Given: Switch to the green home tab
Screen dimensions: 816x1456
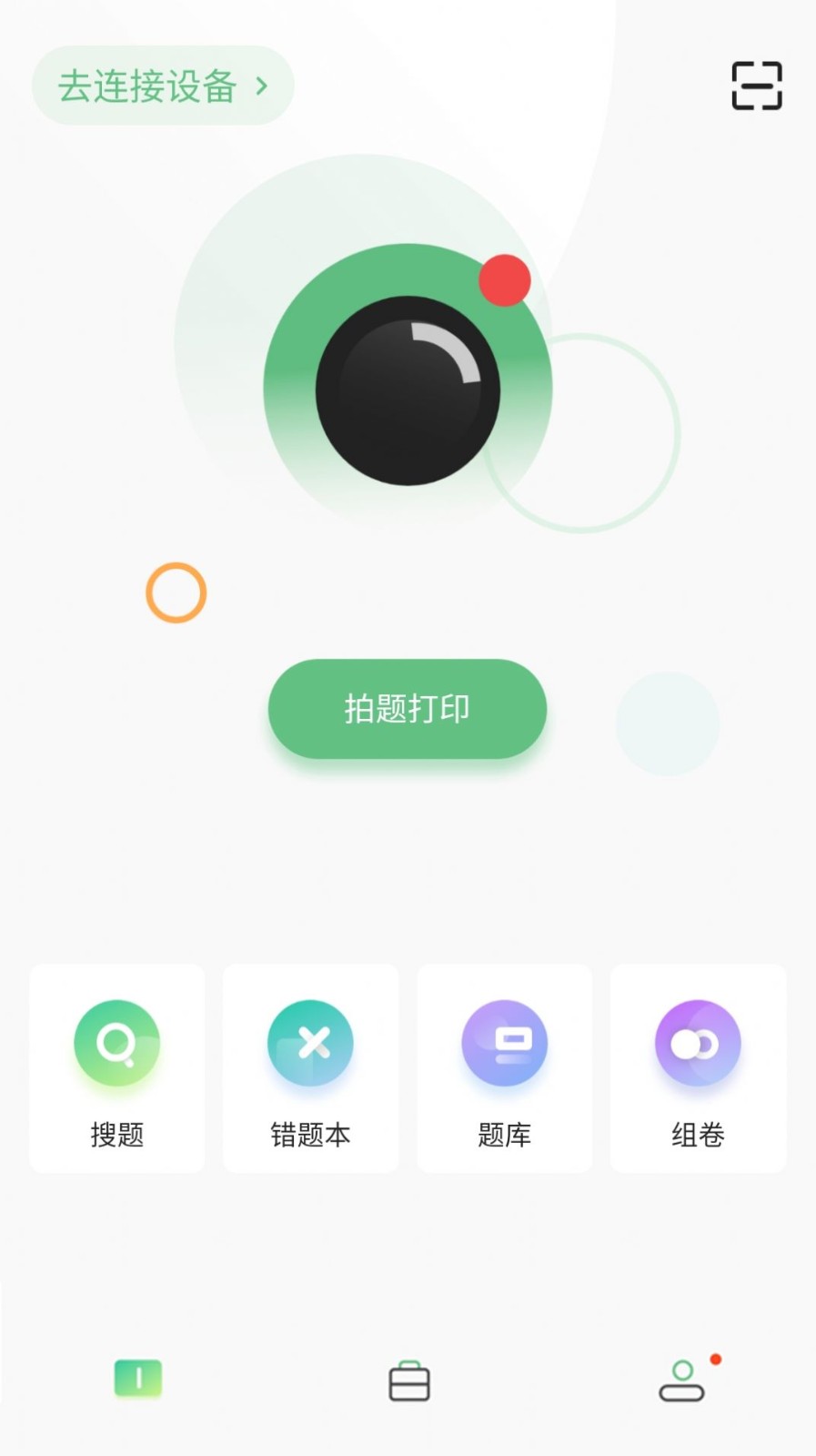Looking at the screenshot, I should pos(138,1379).
